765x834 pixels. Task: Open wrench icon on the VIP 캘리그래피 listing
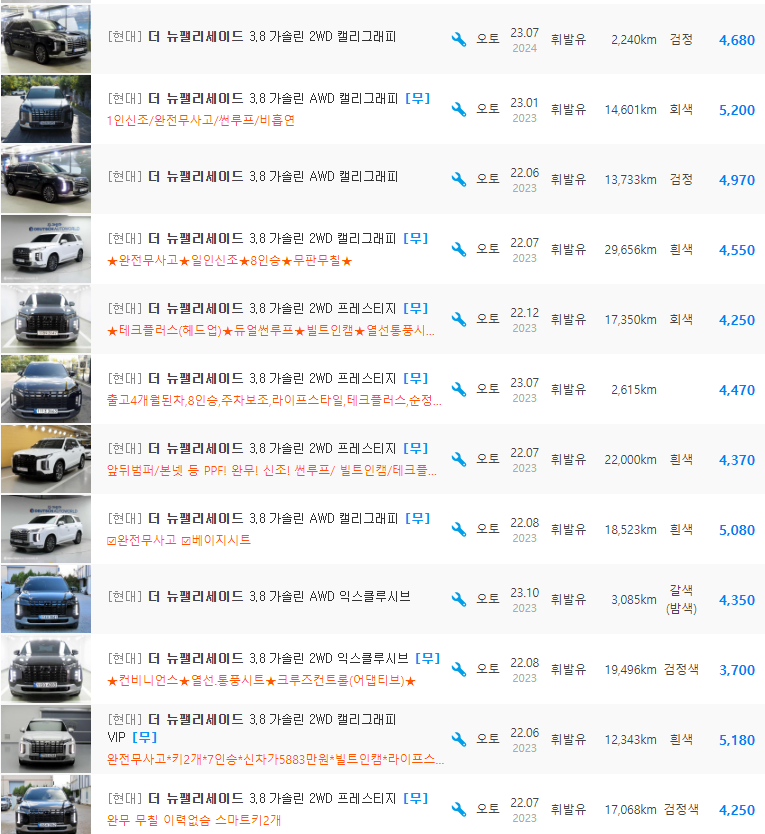point(458,738)
